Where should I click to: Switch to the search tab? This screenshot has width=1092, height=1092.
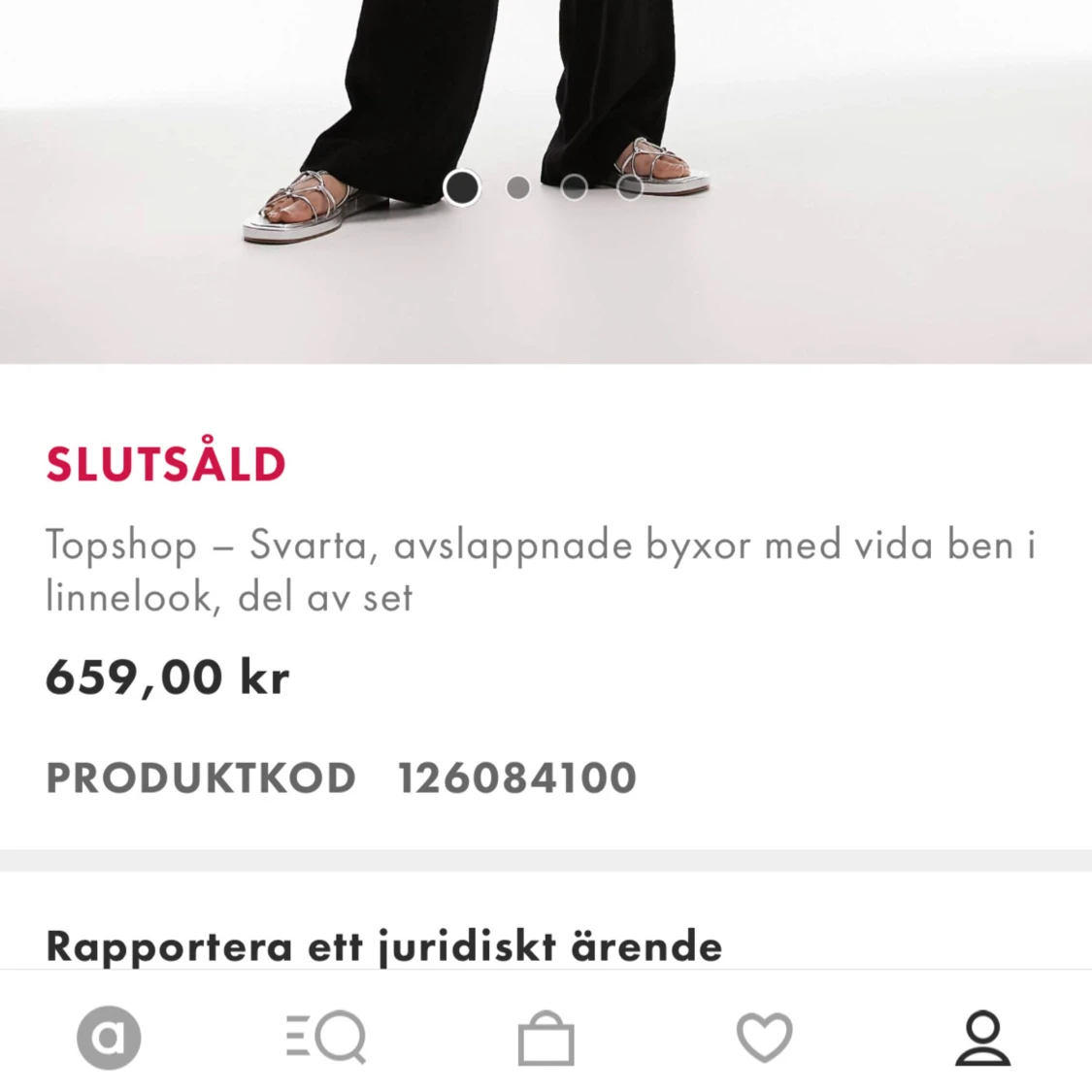(x=327, y=1038)
